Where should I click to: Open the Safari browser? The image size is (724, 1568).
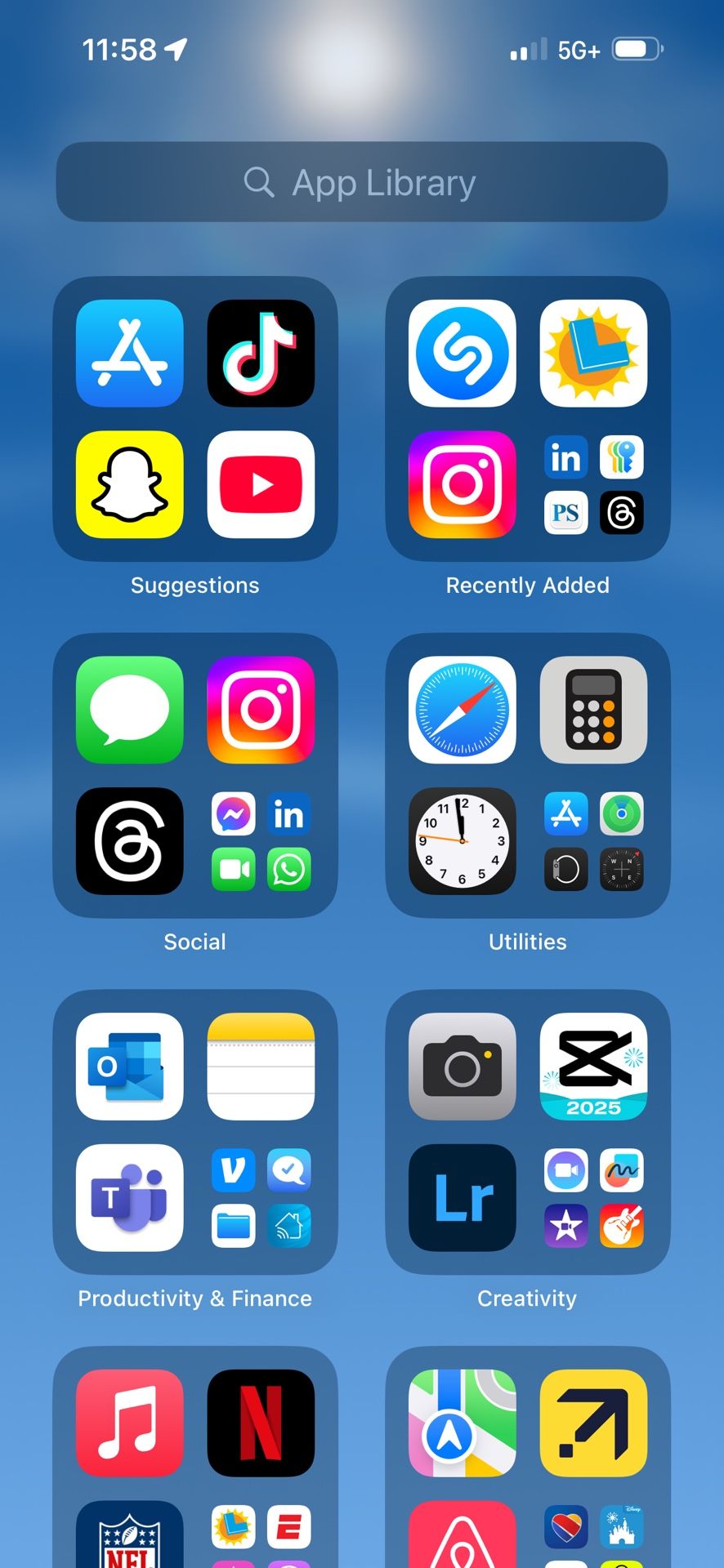462,710
